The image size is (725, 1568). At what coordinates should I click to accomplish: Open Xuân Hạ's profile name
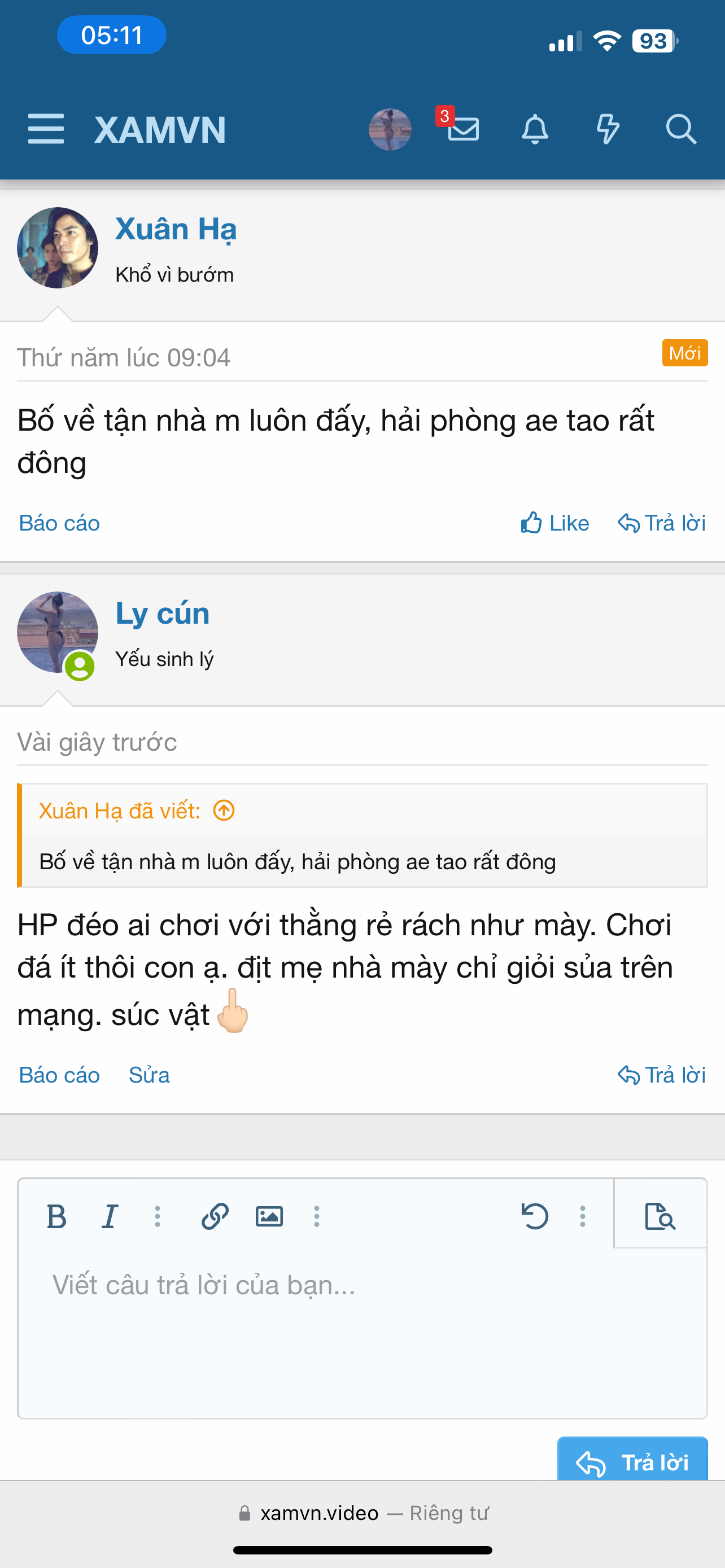[176, 230]
